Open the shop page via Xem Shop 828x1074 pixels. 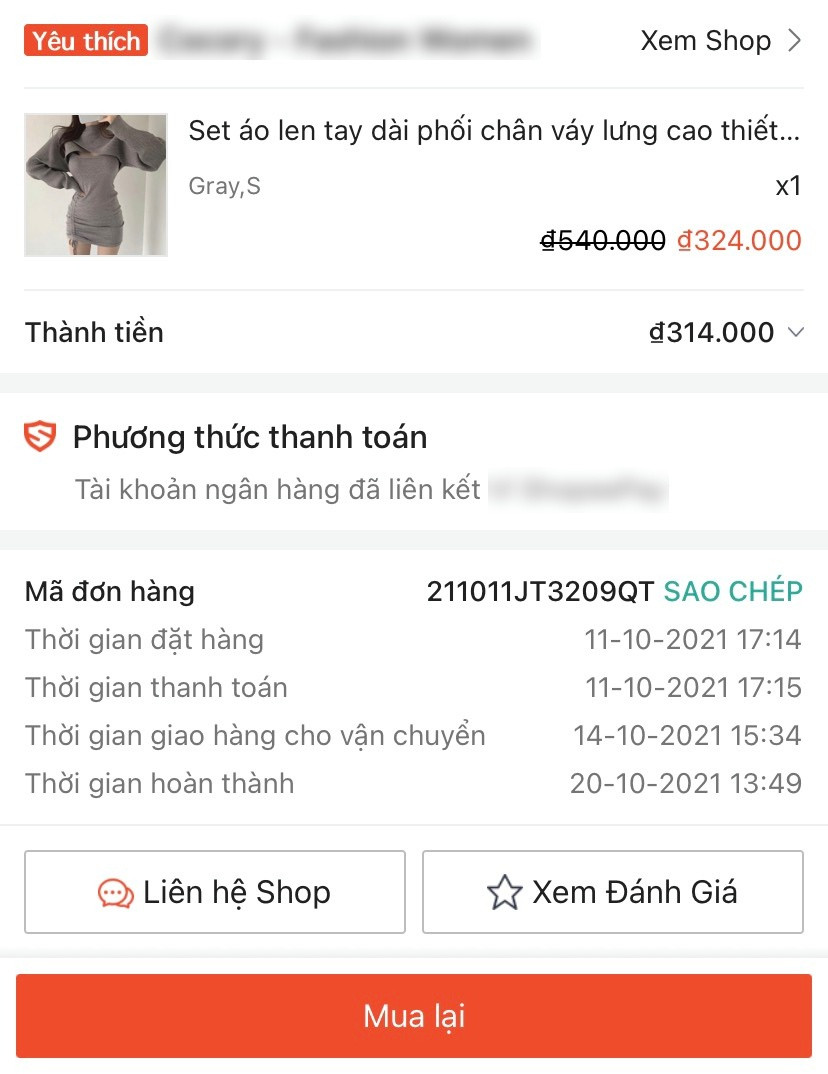pyautogui.click(x=705, y=41)
